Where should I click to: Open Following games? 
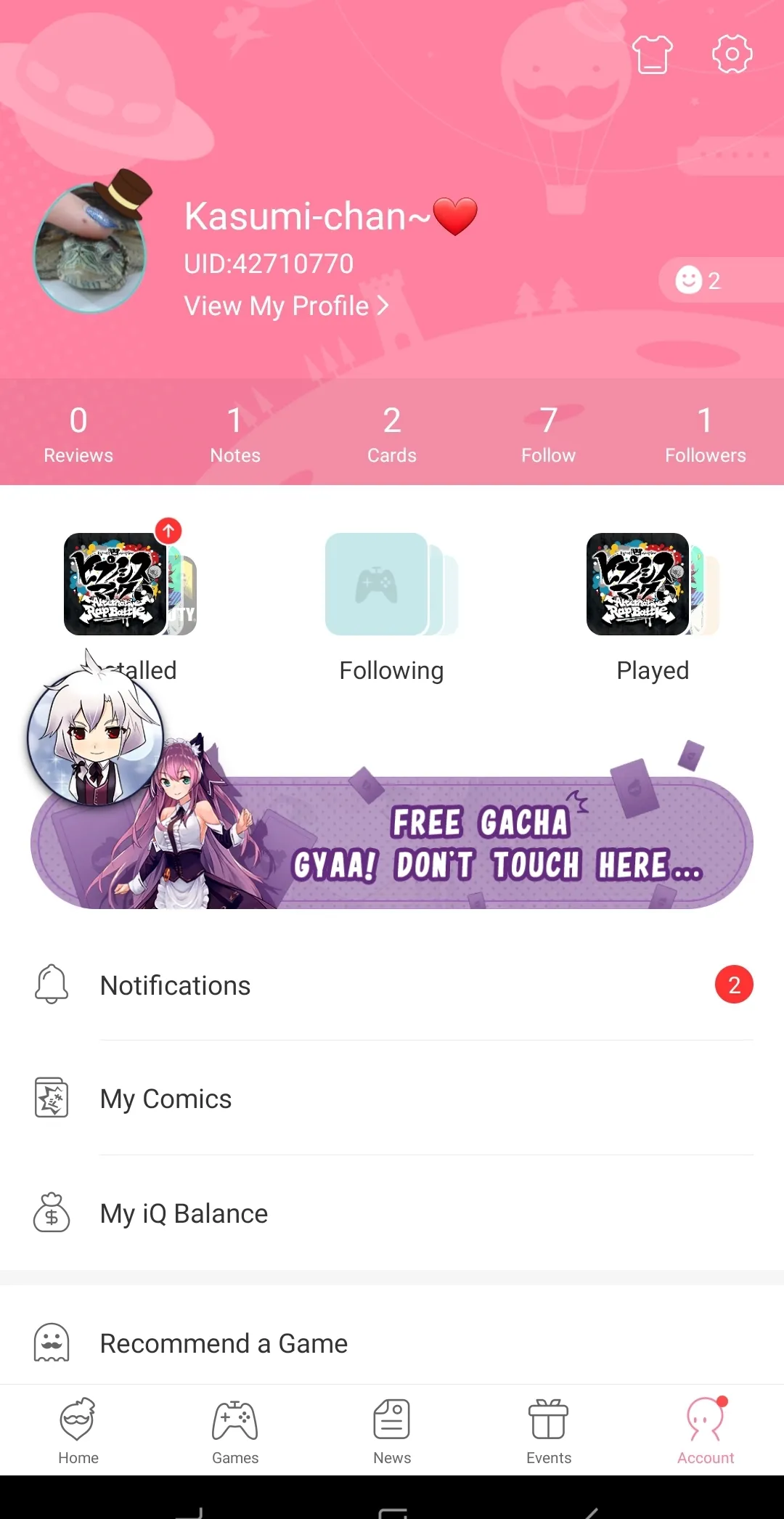tap(392, 603)
